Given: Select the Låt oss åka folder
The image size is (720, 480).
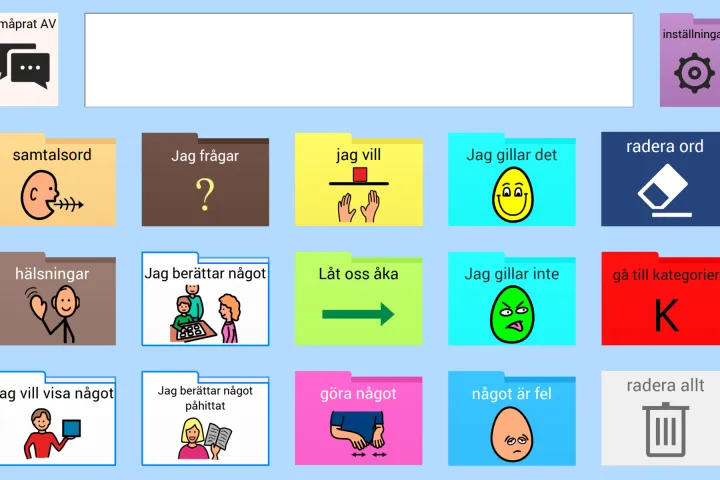Looking at the screenshot, I should pyautogui.click(x=358, y=300).
